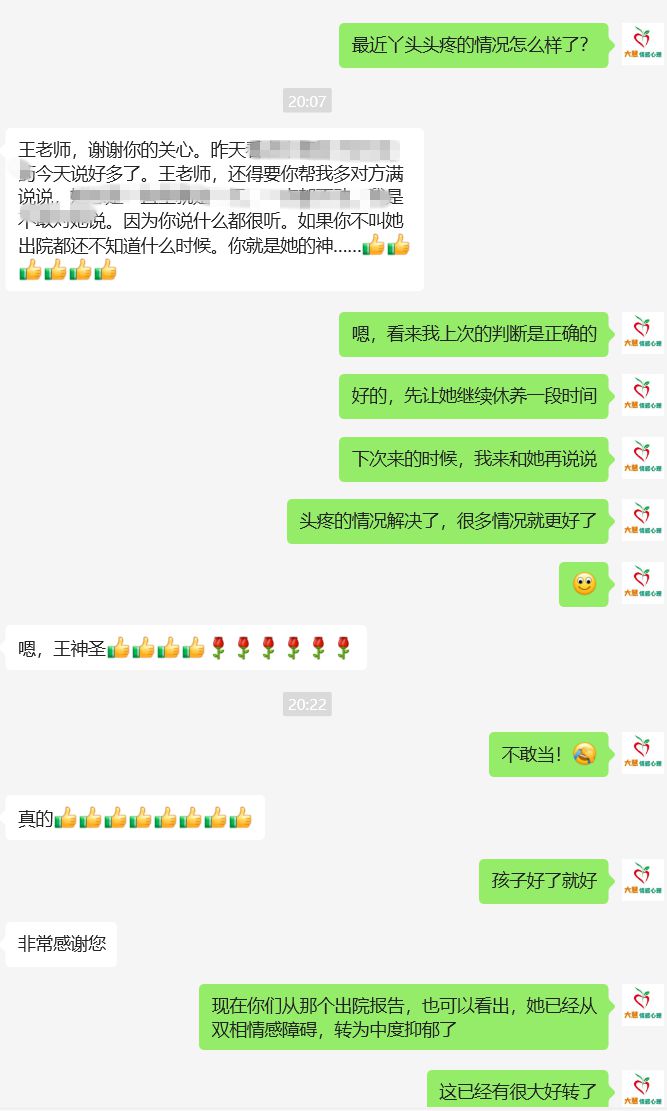Screen dimensions: 667x1111
Task: Open avatar beside '孩子好了就好' message
Action: (x=642, y=881)
